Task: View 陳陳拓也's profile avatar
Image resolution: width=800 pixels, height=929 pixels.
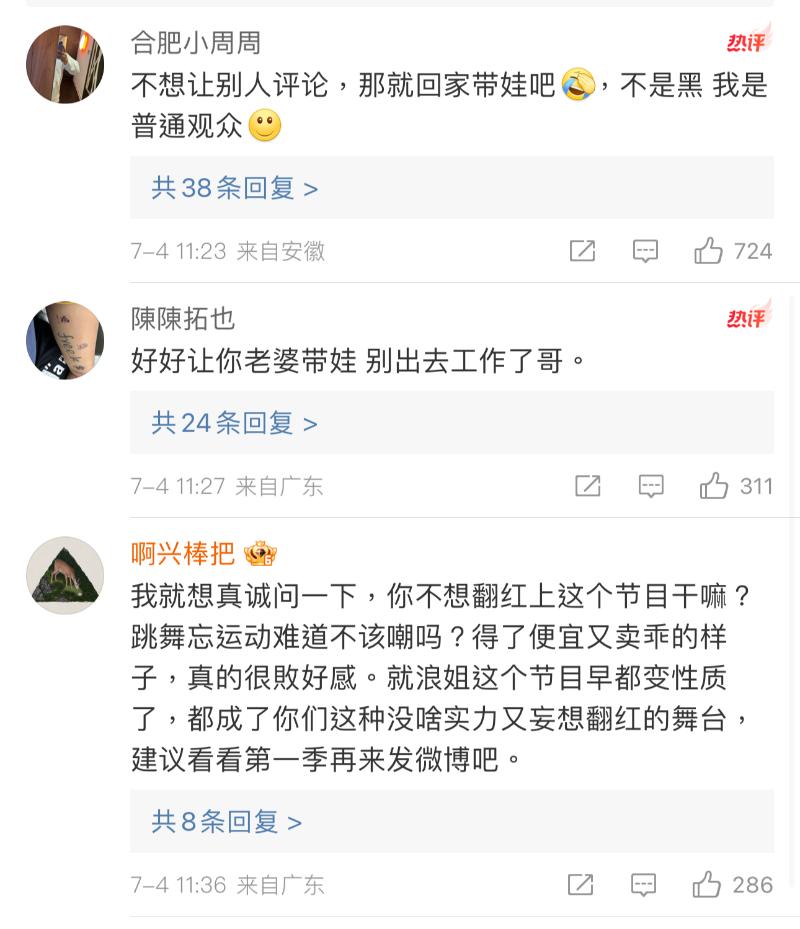Action: 65,340
